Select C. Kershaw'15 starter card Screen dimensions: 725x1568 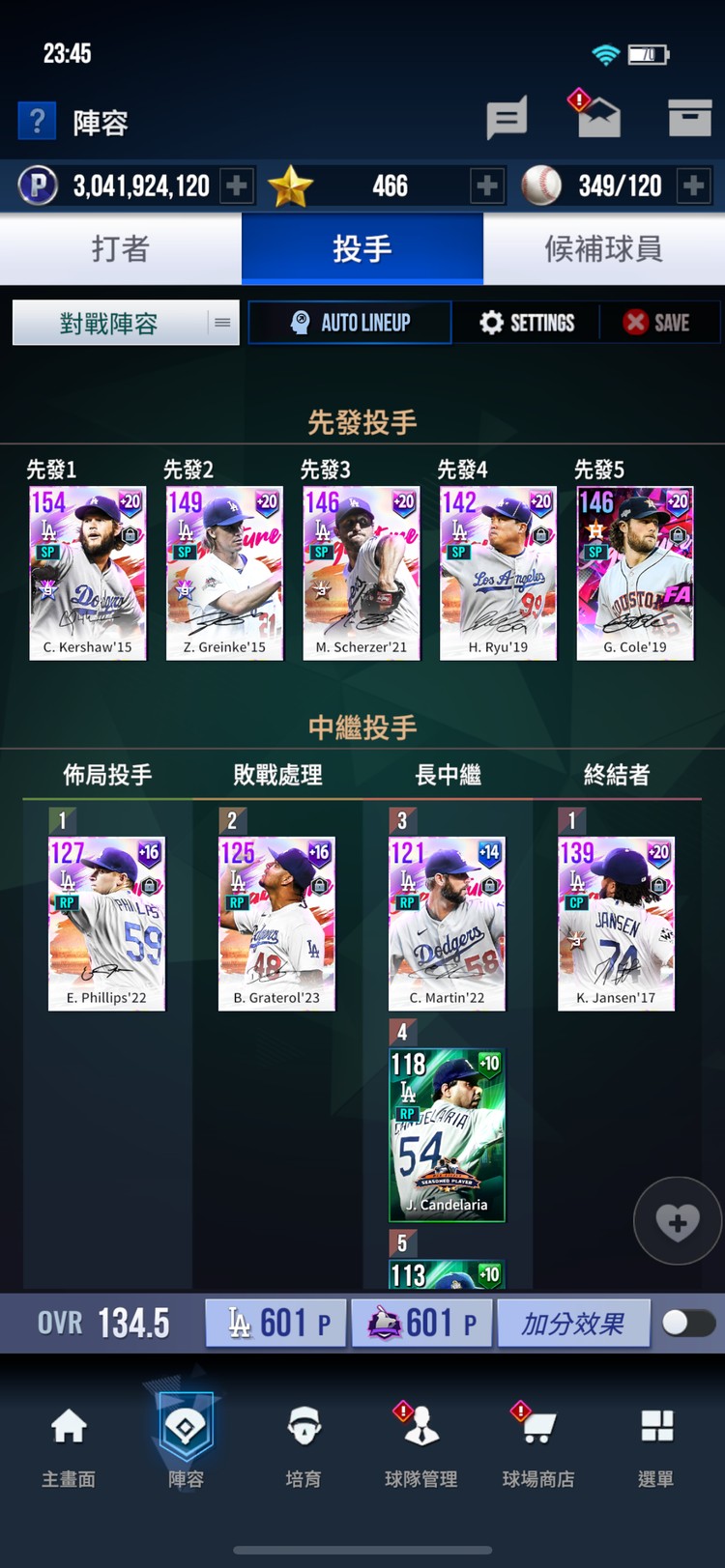pos(88,574)
